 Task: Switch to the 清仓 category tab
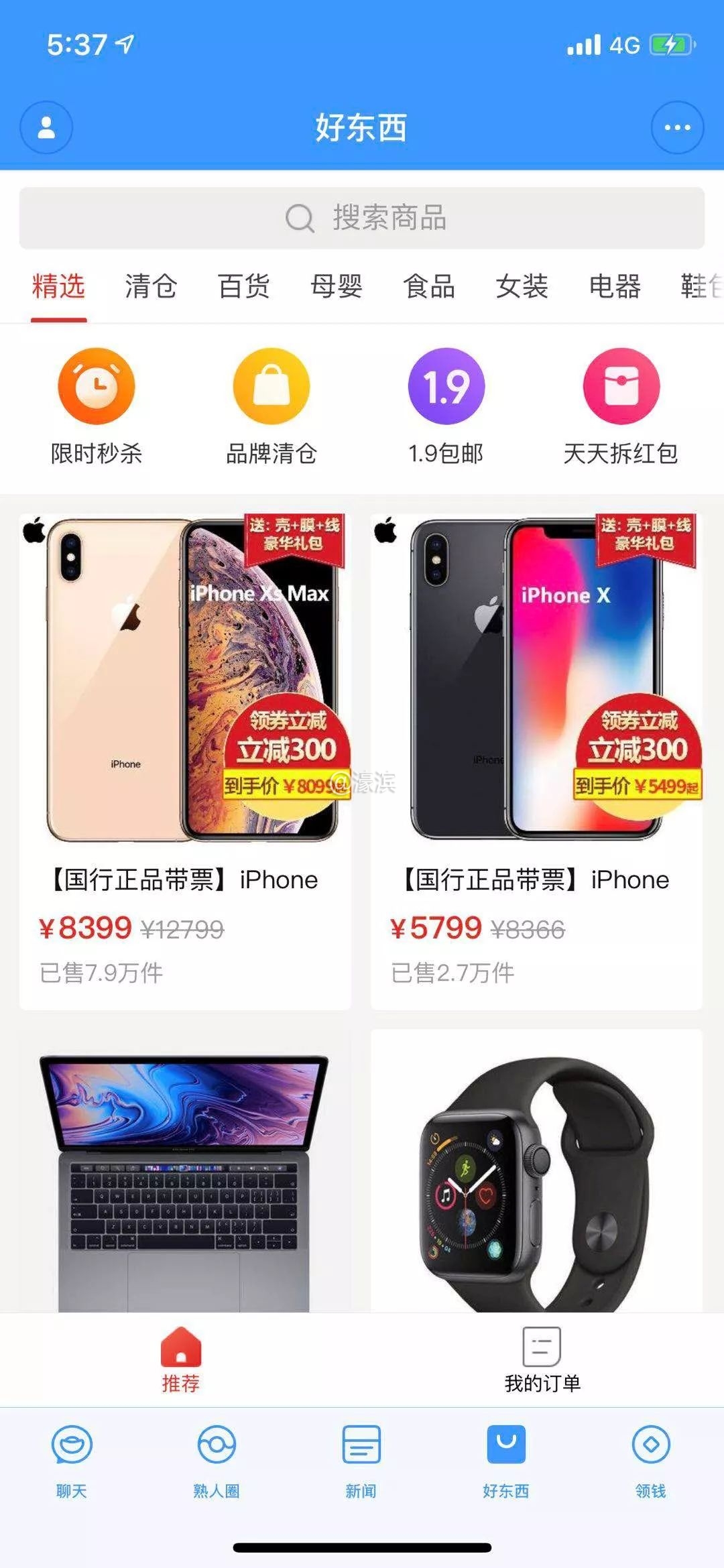point(151,286)
